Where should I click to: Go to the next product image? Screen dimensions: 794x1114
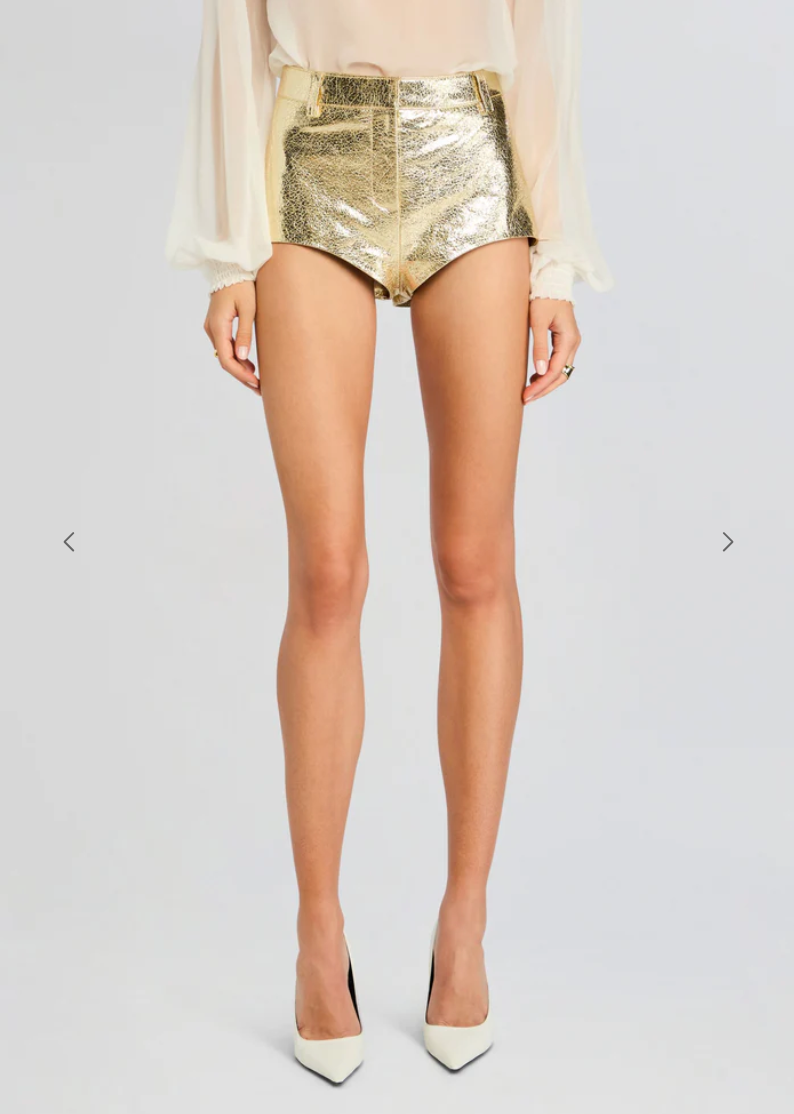click(727, 542)
